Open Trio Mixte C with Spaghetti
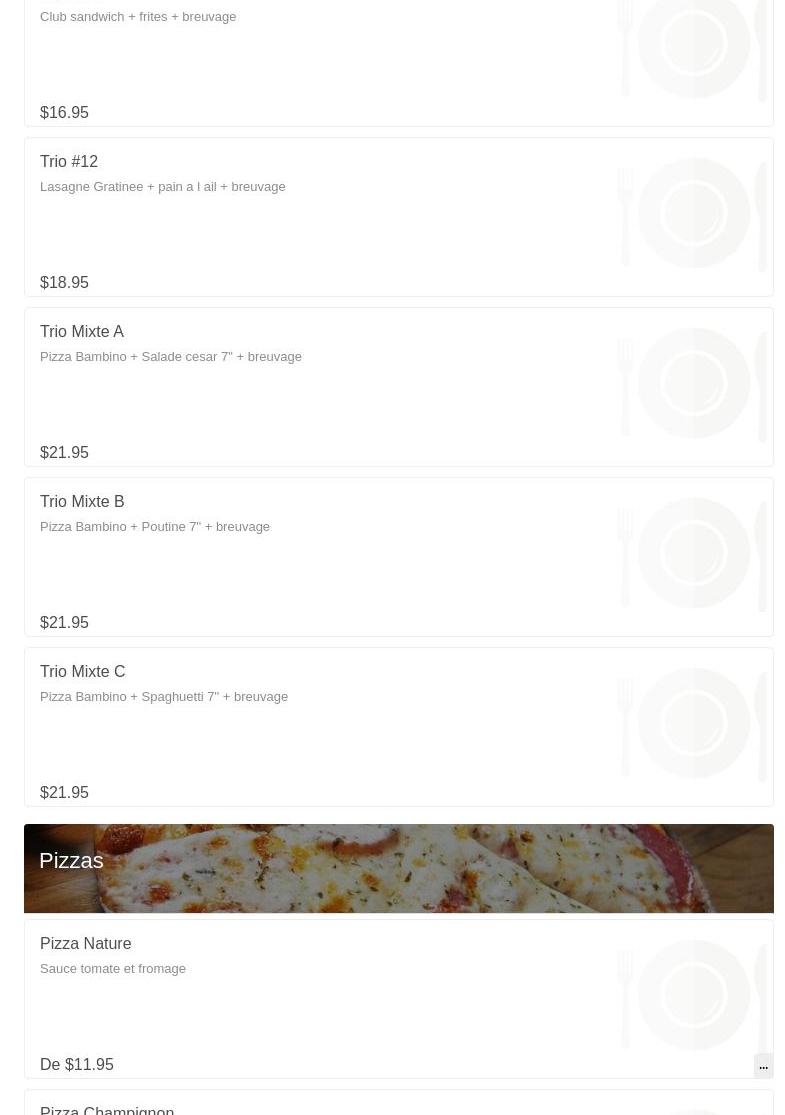The width and height of the screenshot is (785, 1115). pos(83,672)
